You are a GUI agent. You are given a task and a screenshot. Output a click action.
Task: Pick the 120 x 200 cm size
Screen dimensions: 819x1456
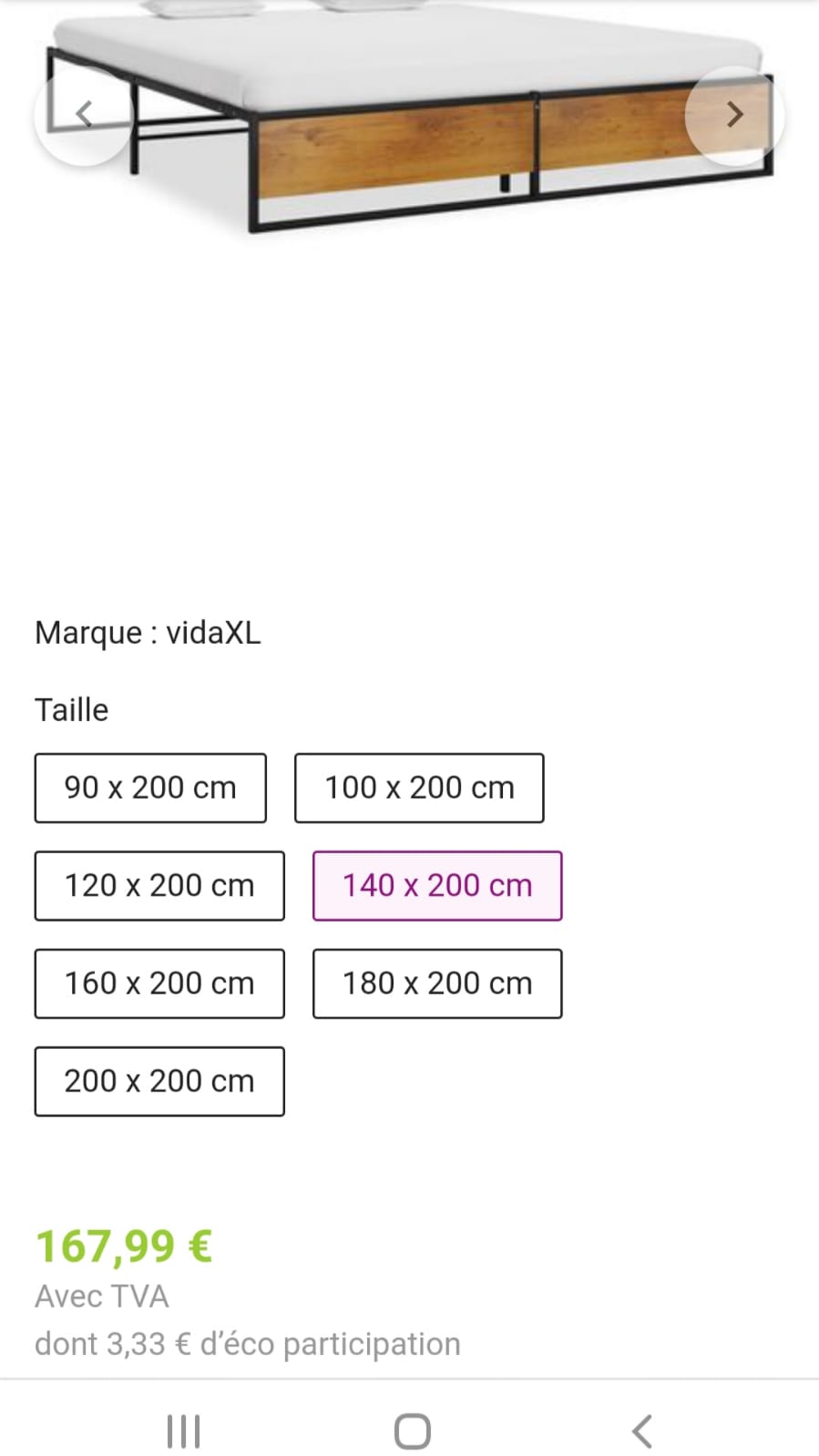point(159,886)
